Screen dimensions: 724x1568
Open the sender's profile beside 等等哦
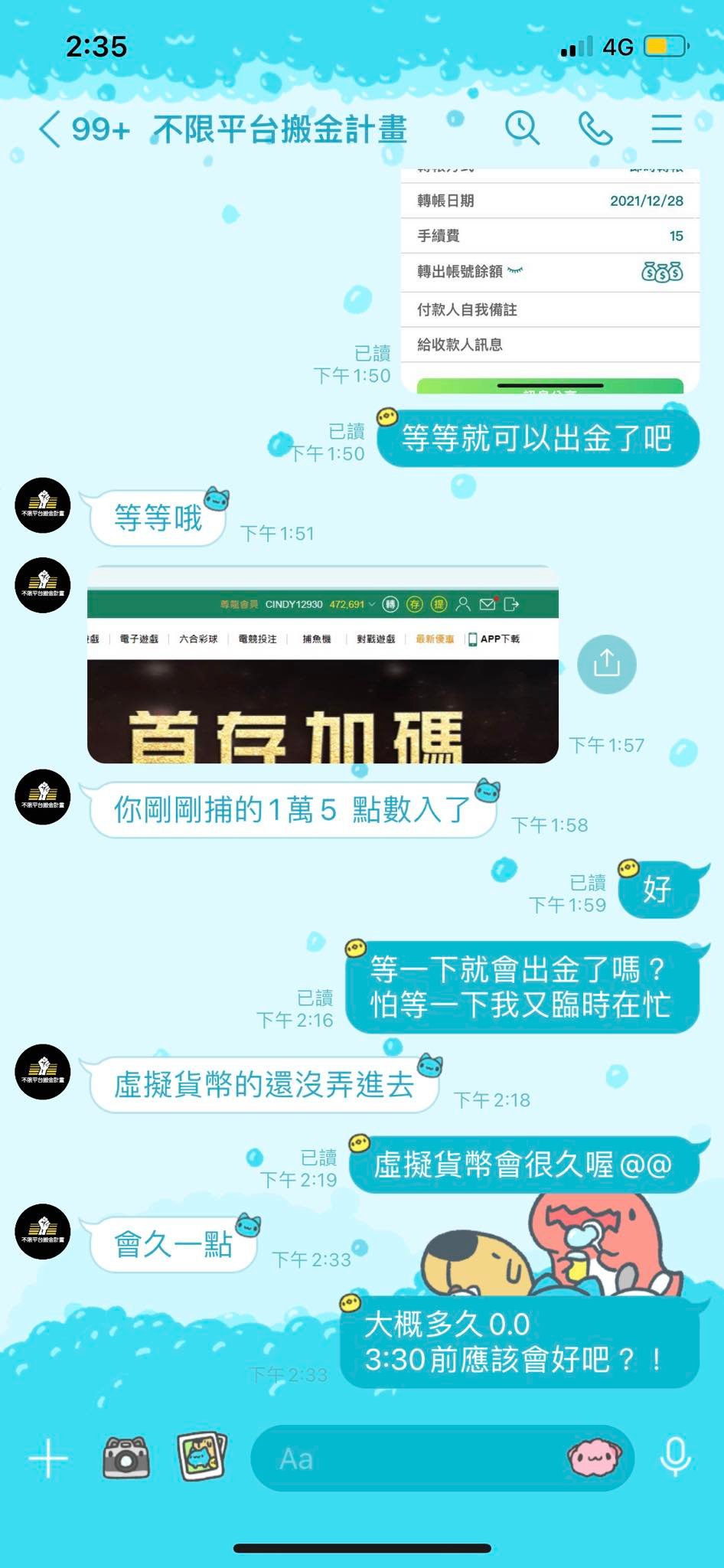coord(43,505)
